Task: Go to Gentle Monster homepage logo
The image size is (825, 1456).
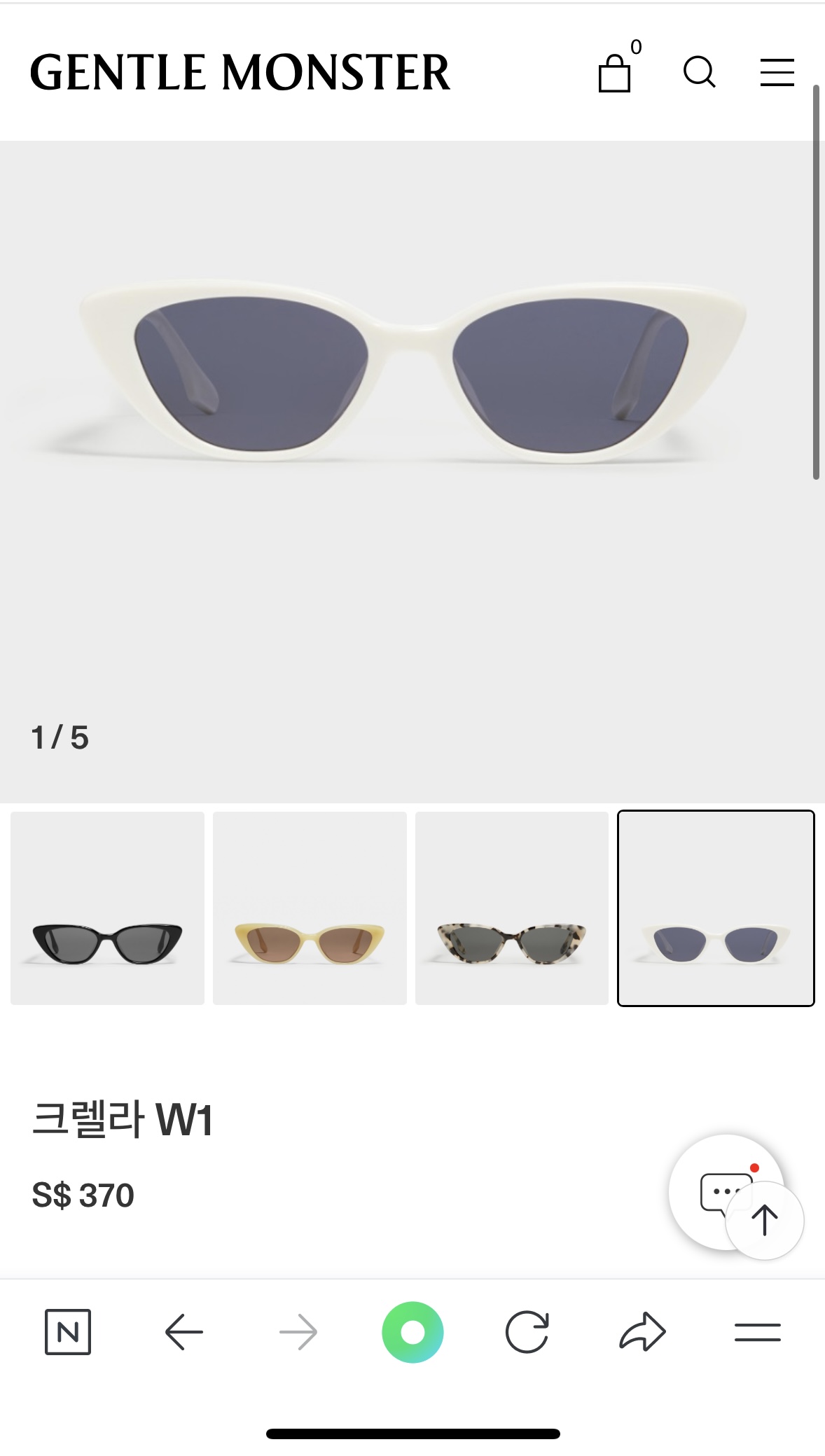Action: click(x=240, y=72)
